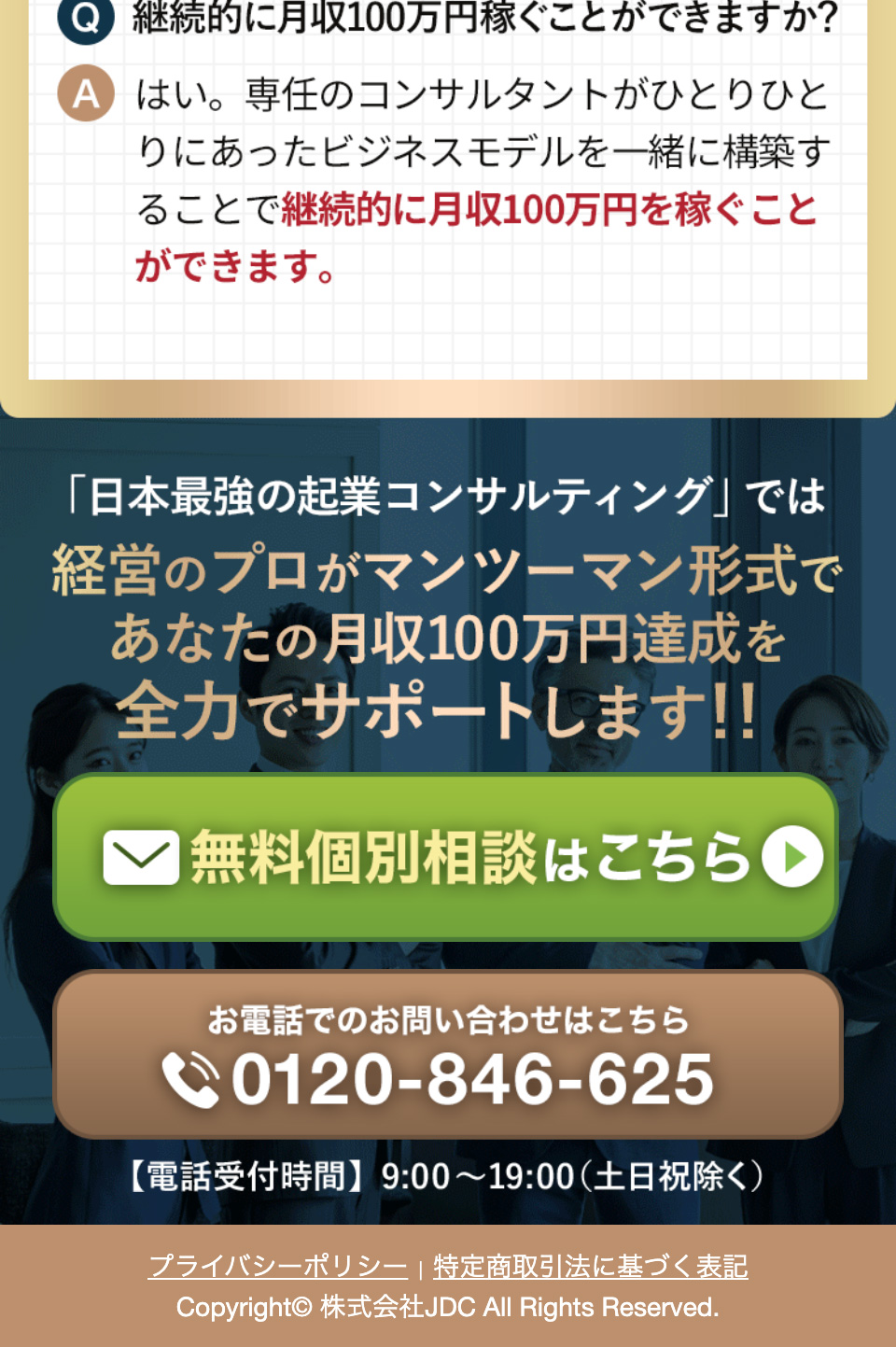Call the 0120-846-625 phone inquiry button
896x1347 pixels.
pos(448,1055)
